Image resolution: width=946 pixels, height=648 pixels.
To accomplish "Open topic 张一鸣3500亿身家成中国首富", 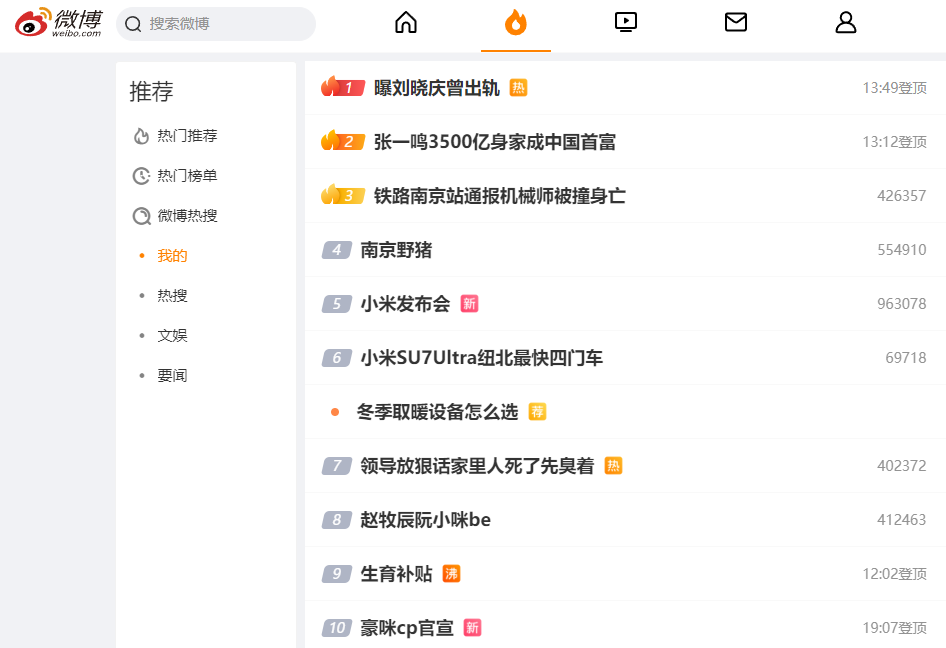I will [x=495, y=142].
